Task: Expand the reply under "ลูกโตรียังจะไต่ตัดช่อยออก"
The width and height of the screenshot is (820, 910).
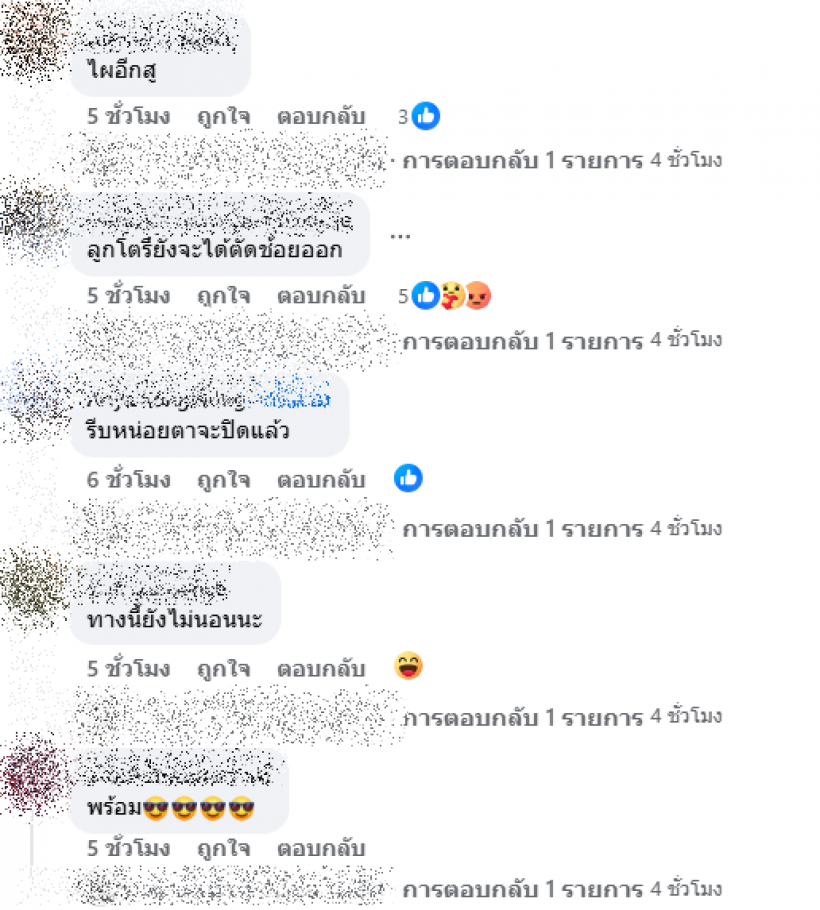Action: pyautogui.click(x=522, y=341)
